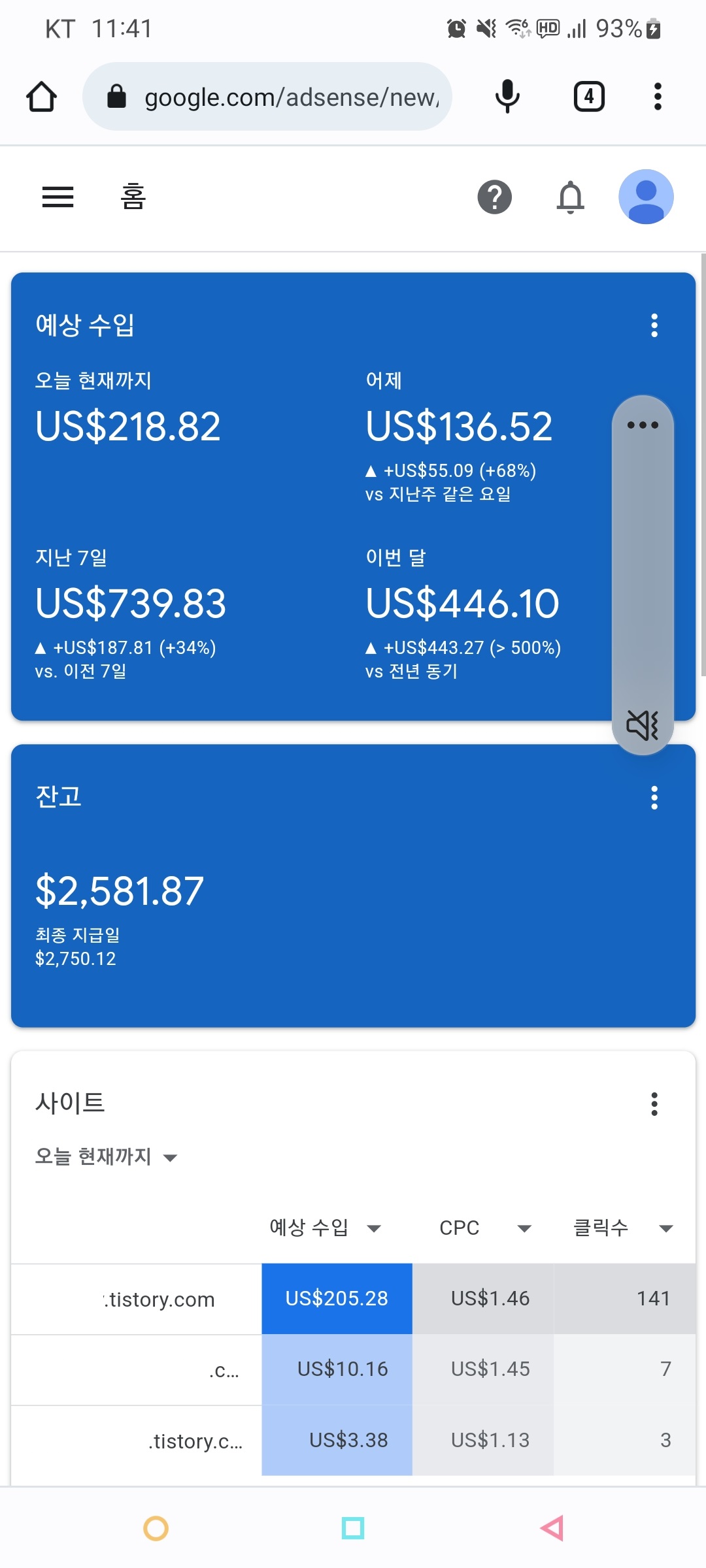Open the 예상 수입 card options menu
This screenshot has width=706, height=1568.
tap(654, 325)
